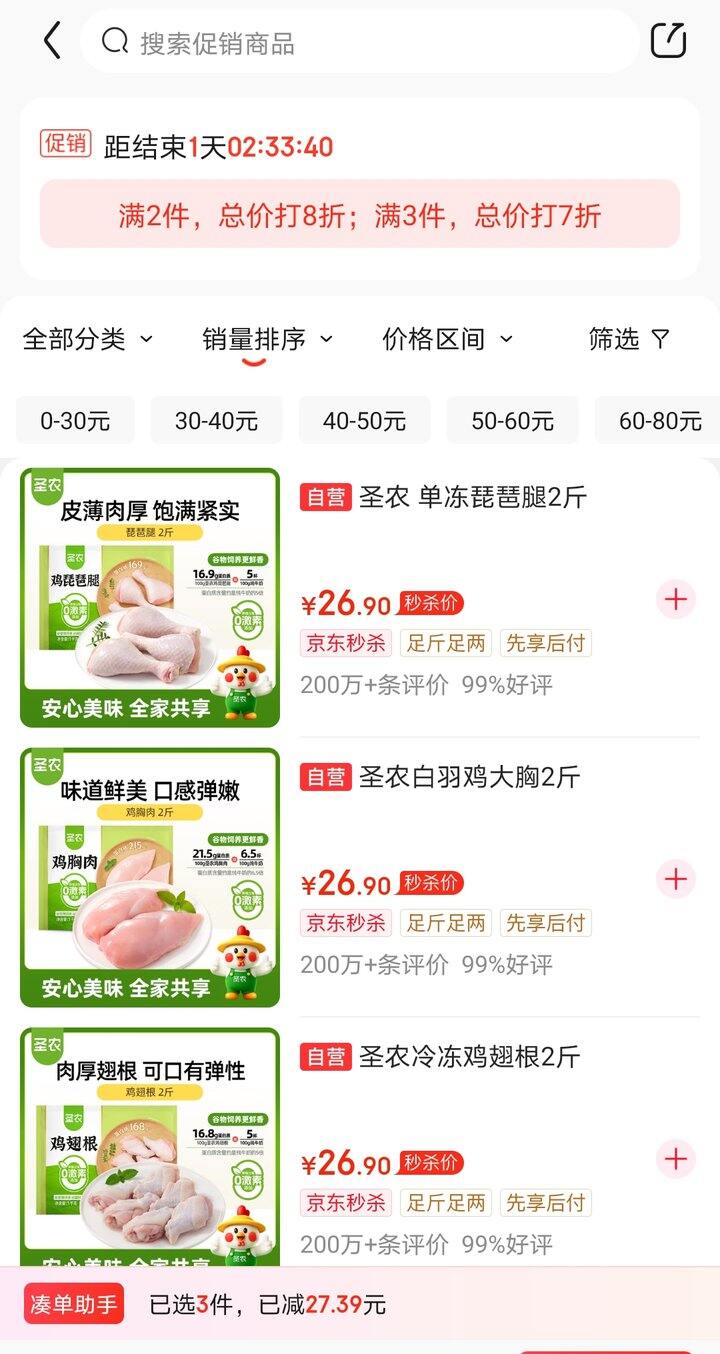The height and width of the screenshot is (1354, 720).
Task: Open the 筛选 filter panel
Action: tap(628, 339)
